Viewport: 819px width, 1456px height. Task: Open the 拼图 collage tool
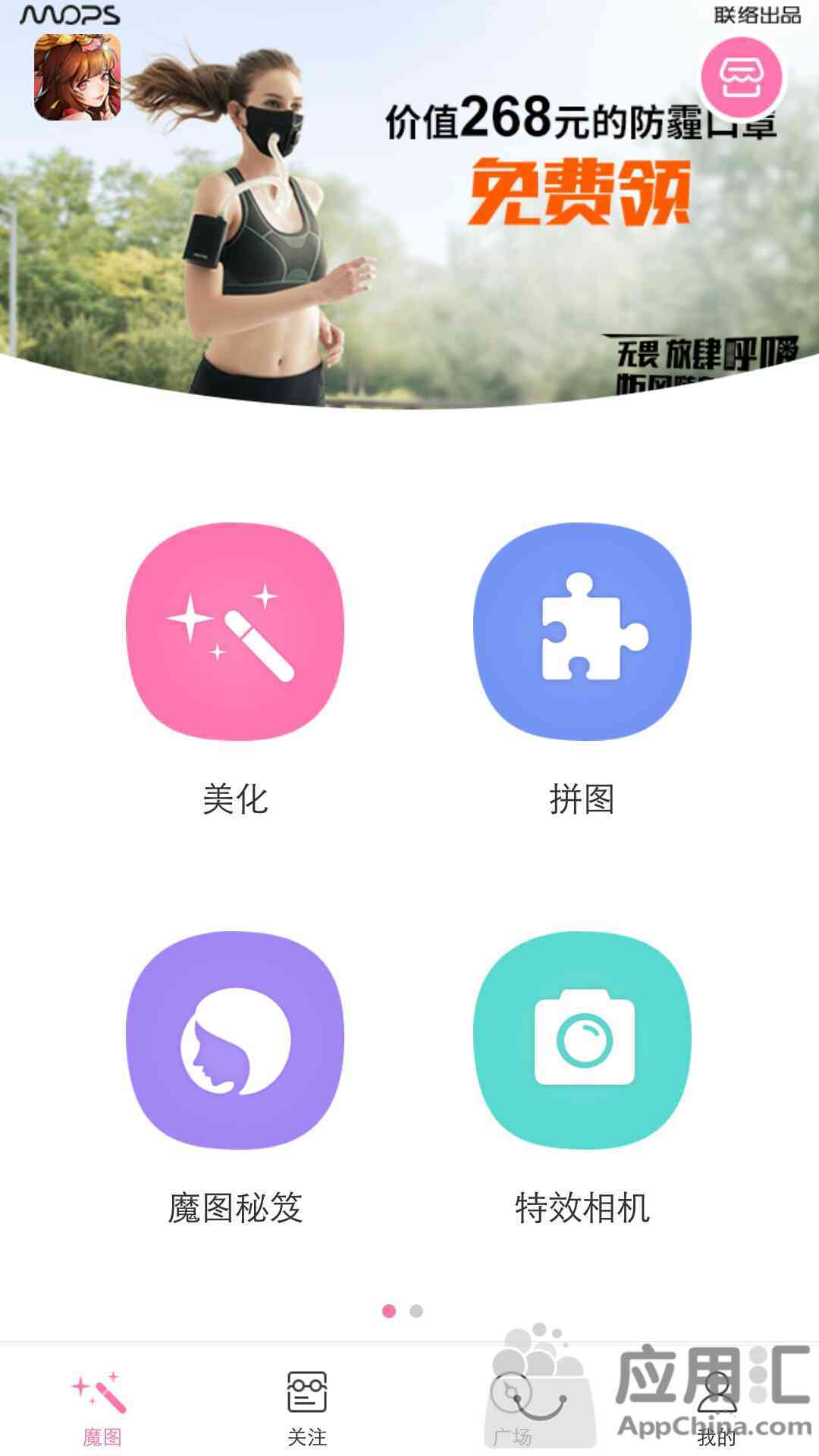pyautogui.click(x=582, y=631)
